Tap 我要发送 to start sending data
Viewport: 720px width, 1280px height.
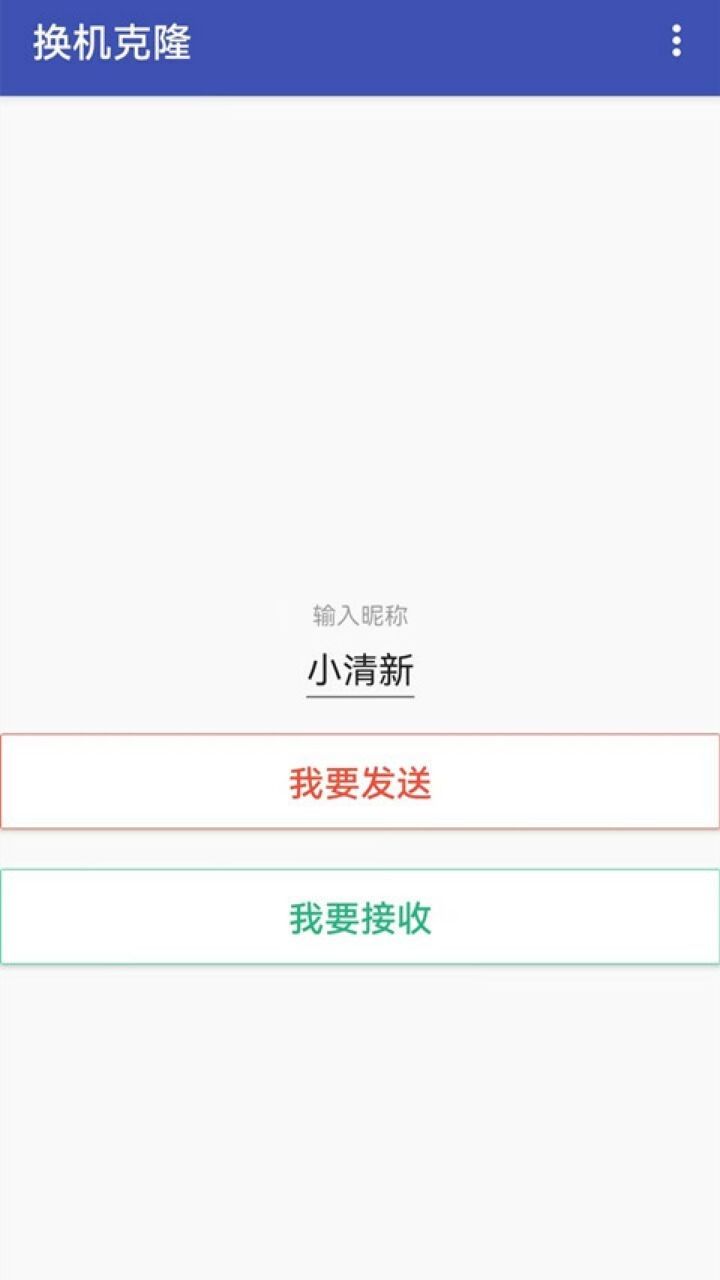tap(360, 783)
